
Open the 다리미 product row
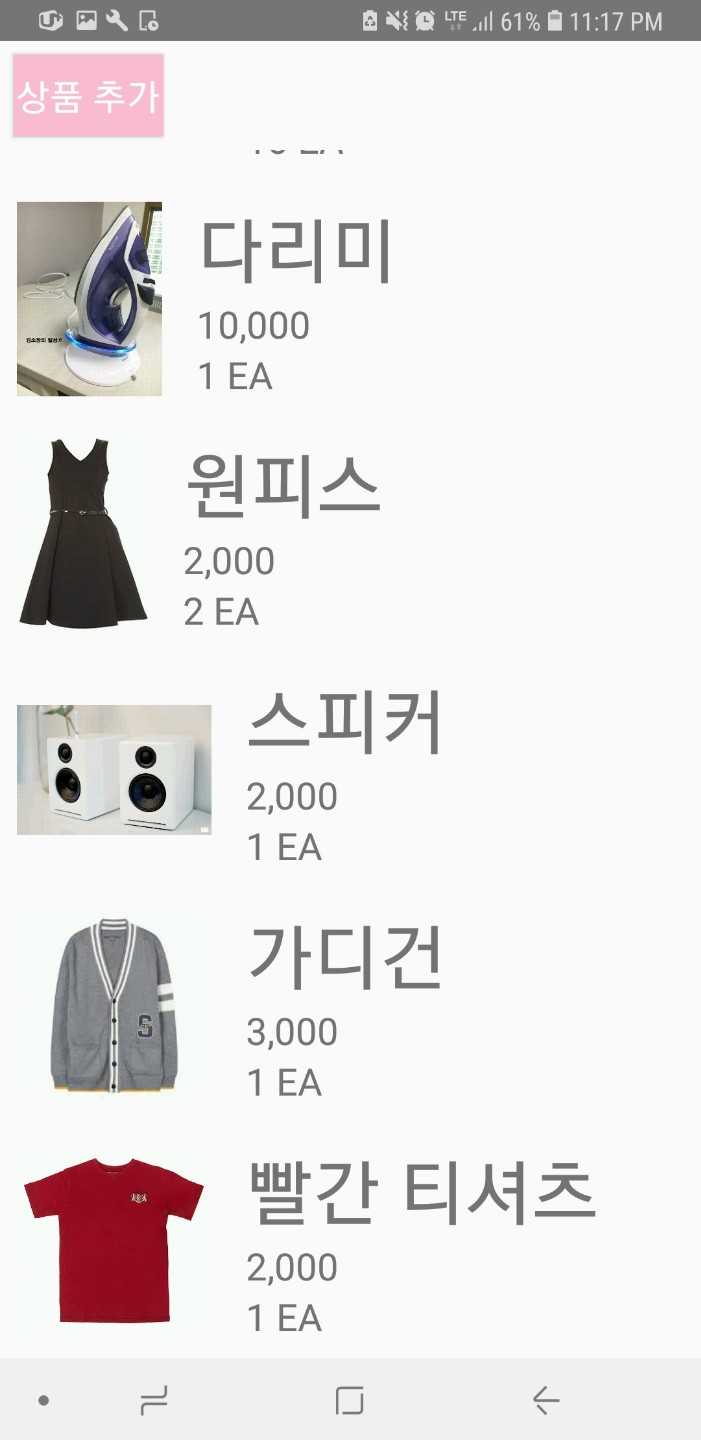pos(350,299)
